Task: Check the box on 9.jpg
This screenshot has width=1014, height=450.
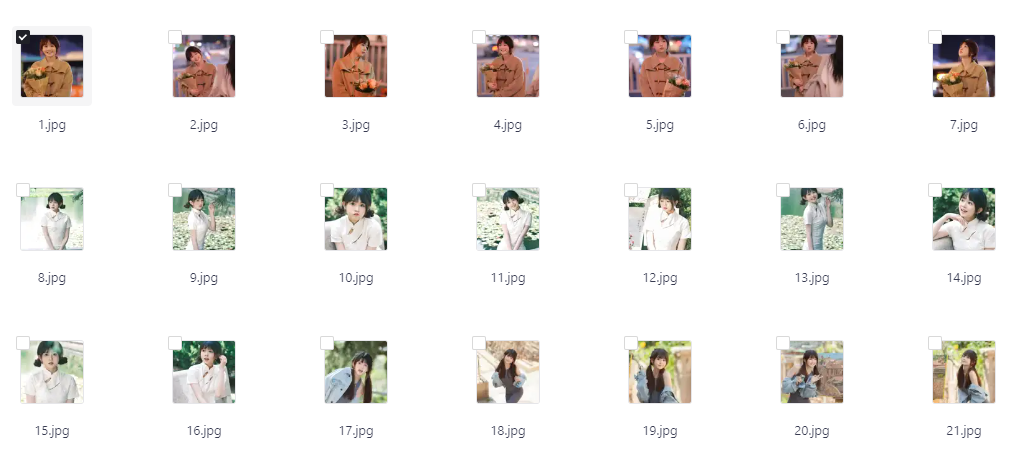Action: pos(175,190)
